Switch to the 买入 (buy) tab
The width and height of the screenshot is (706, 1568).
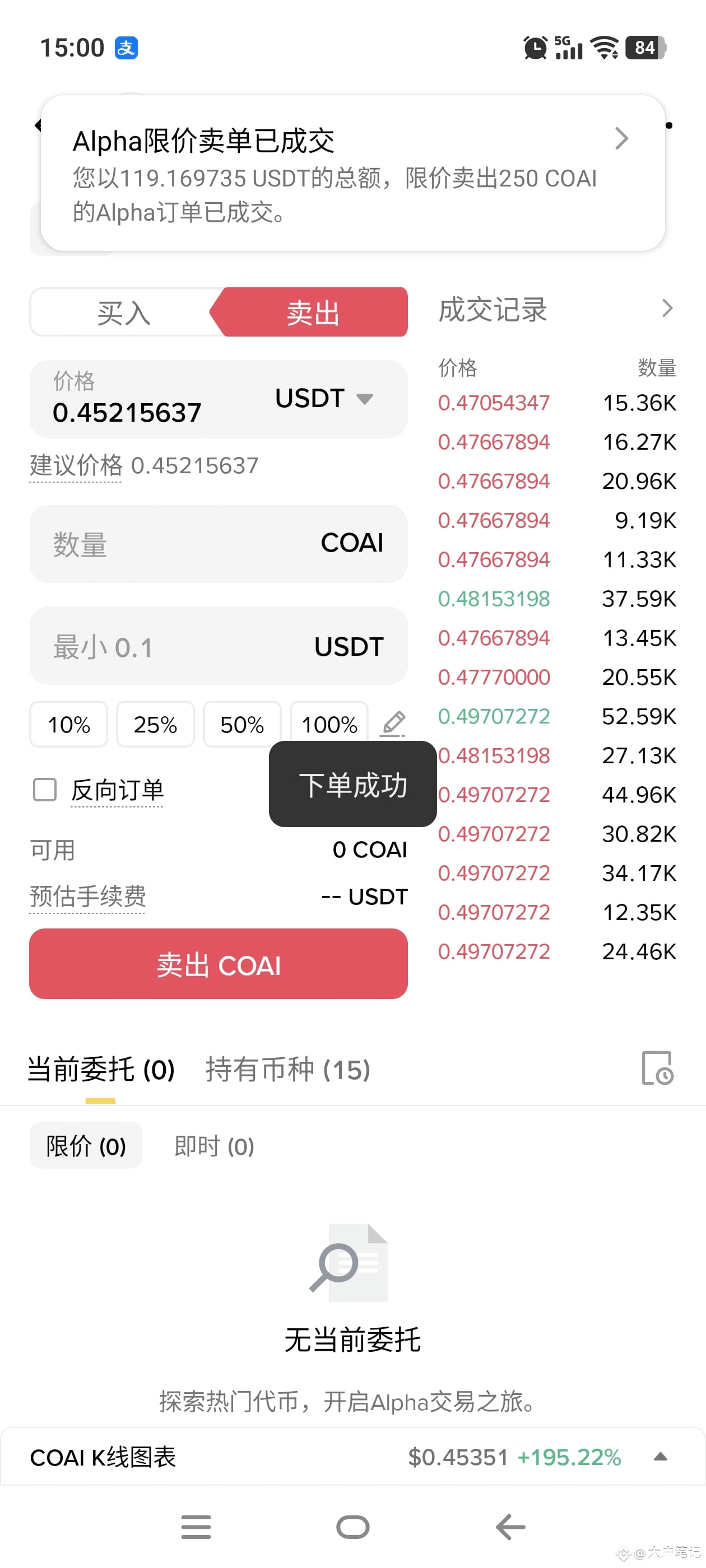pyautogui.click(x=124, y=313)
